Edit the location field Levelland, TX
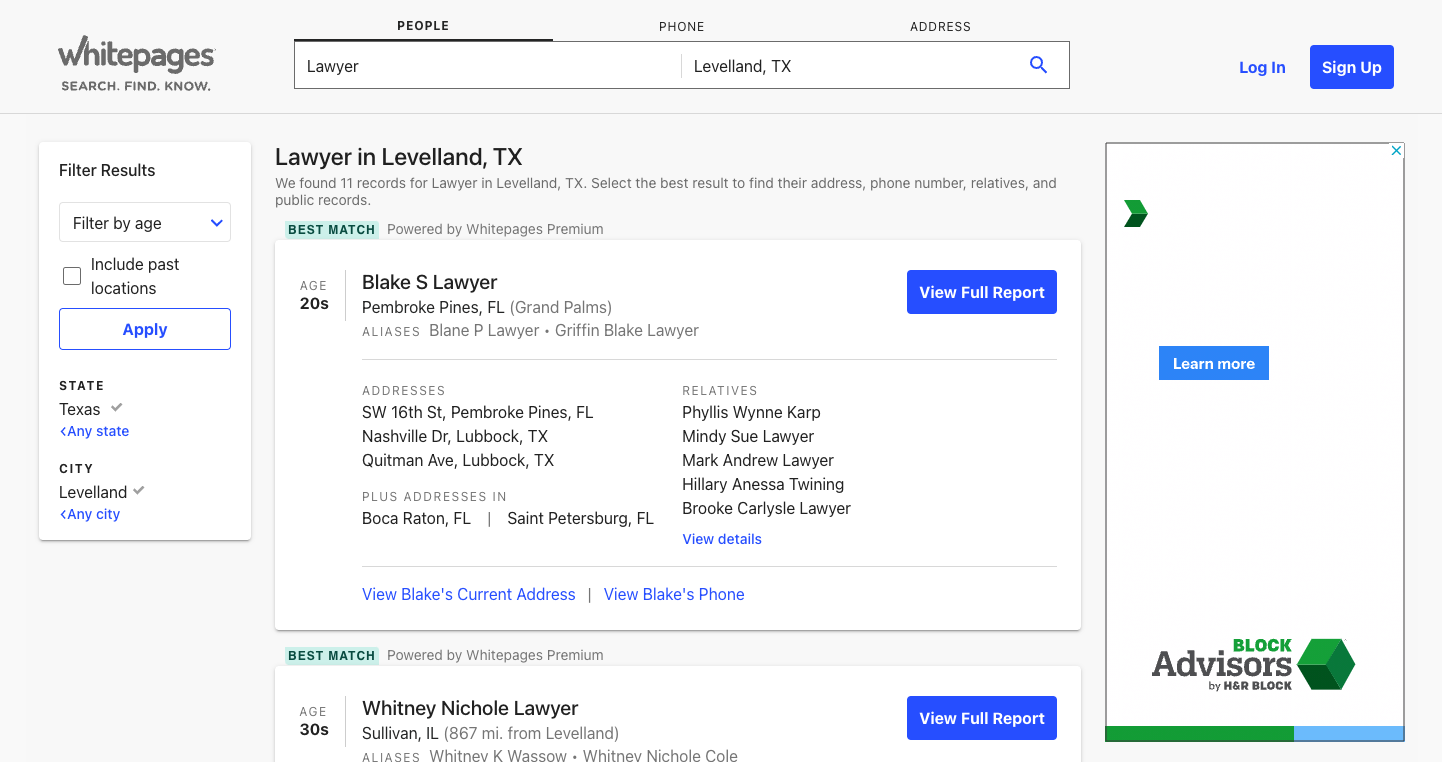The image size is (1442, 762). coord(850,66)
